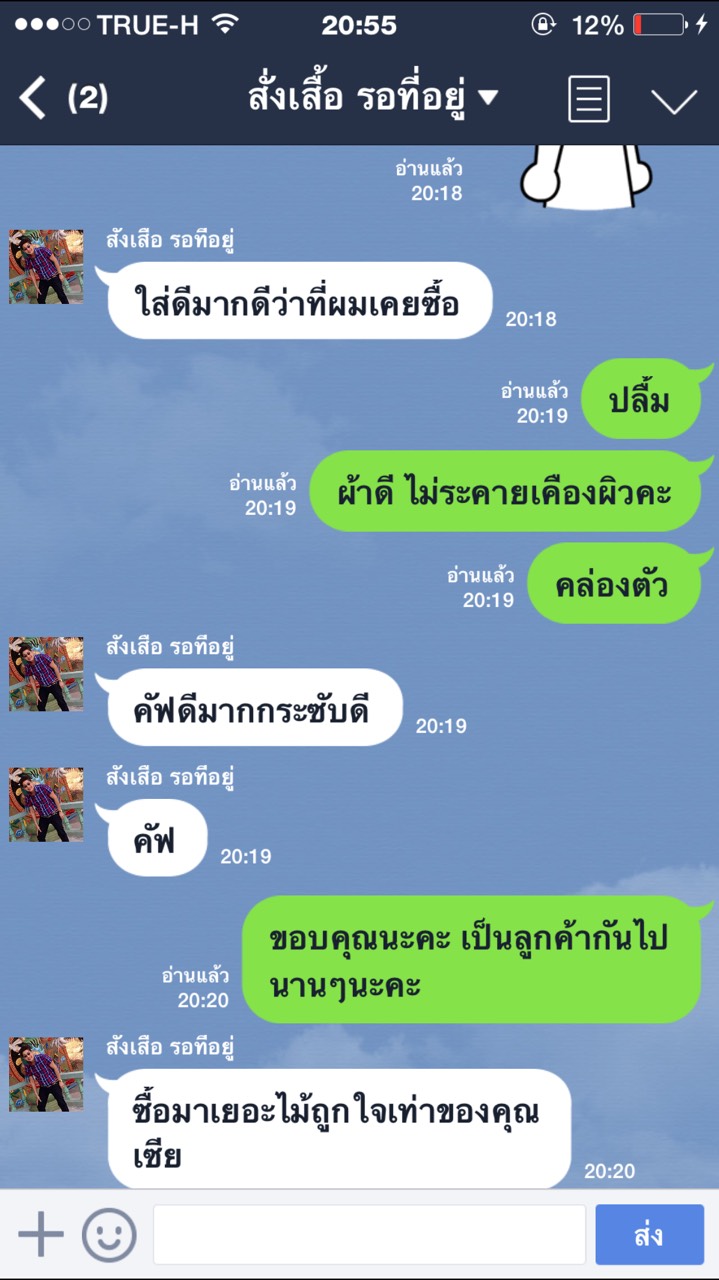Open the chevron-down chat menu
The height and width of the screenshot is (1280, 719).
click(x=673, y=100)
